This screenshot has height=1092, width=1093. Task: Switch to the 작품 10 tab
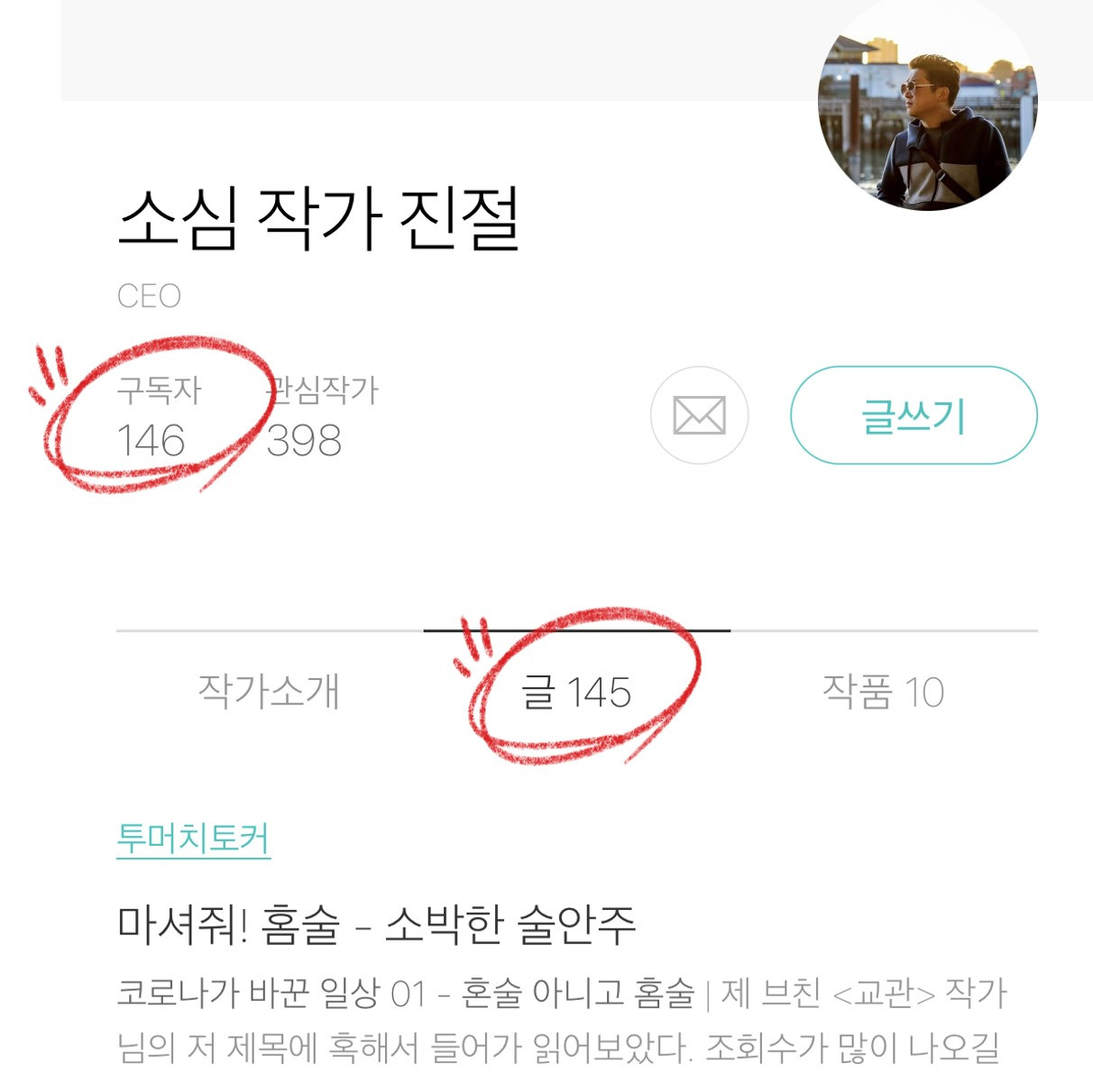pyautogui.click(x=883, y=692)
